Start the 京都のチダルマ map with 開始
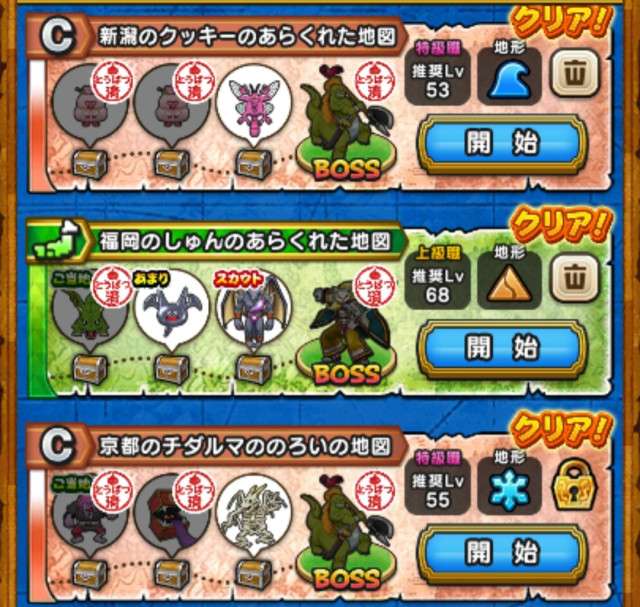This screenshot has width=640, height=607. tap(501, 552)
